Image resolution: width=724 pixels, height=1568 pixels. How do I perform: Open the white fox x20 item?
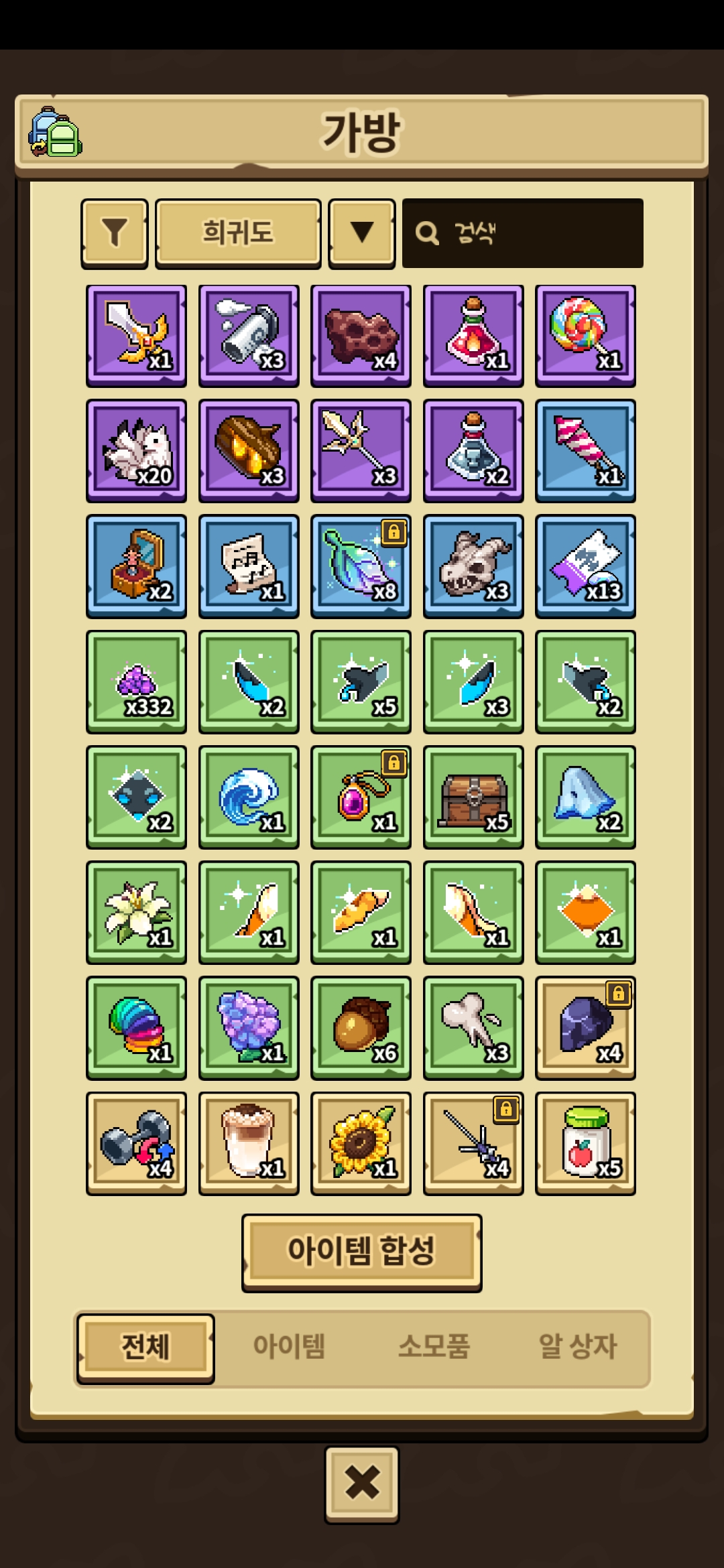click(137, 450)
